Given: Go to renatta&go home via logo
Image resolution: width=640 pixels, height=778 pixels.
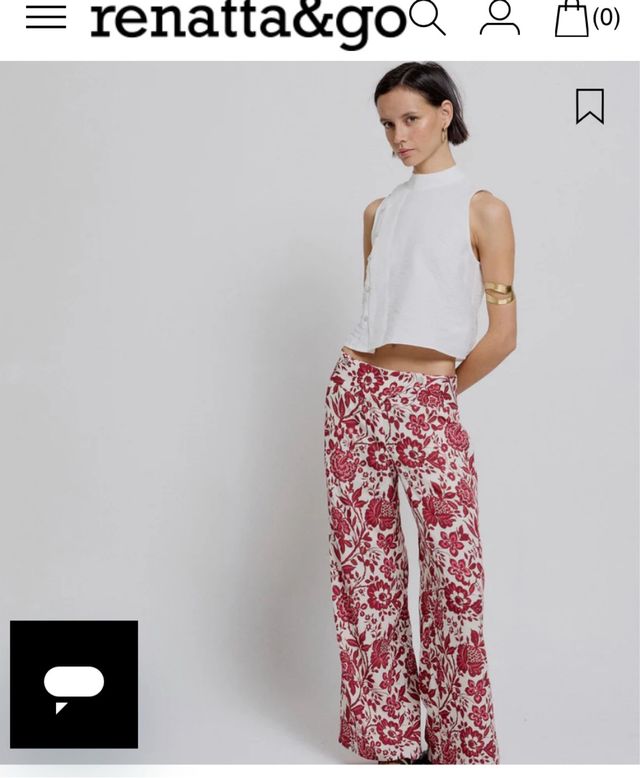Looking at the screenshot, I should pos(248,20).
